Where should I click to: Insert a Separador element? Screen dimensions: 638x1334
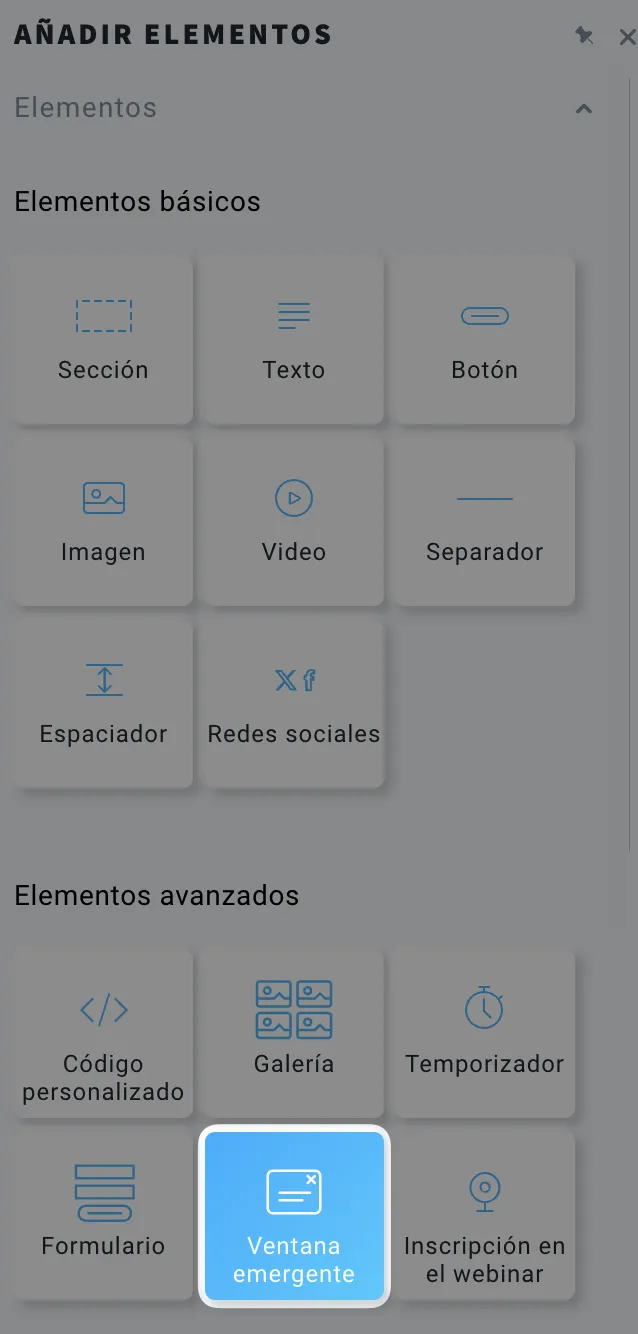(x=485, y=521)
